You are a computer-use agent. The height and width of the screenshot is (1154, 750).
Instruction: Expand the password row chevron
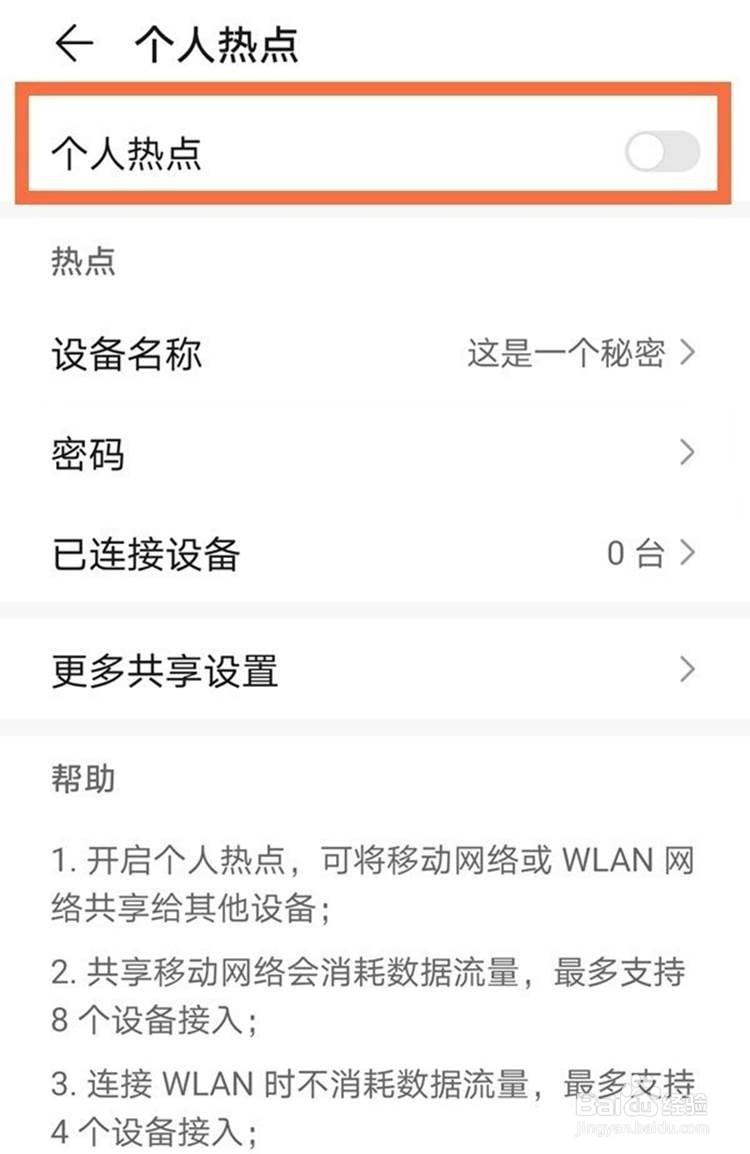pos(688,453)
